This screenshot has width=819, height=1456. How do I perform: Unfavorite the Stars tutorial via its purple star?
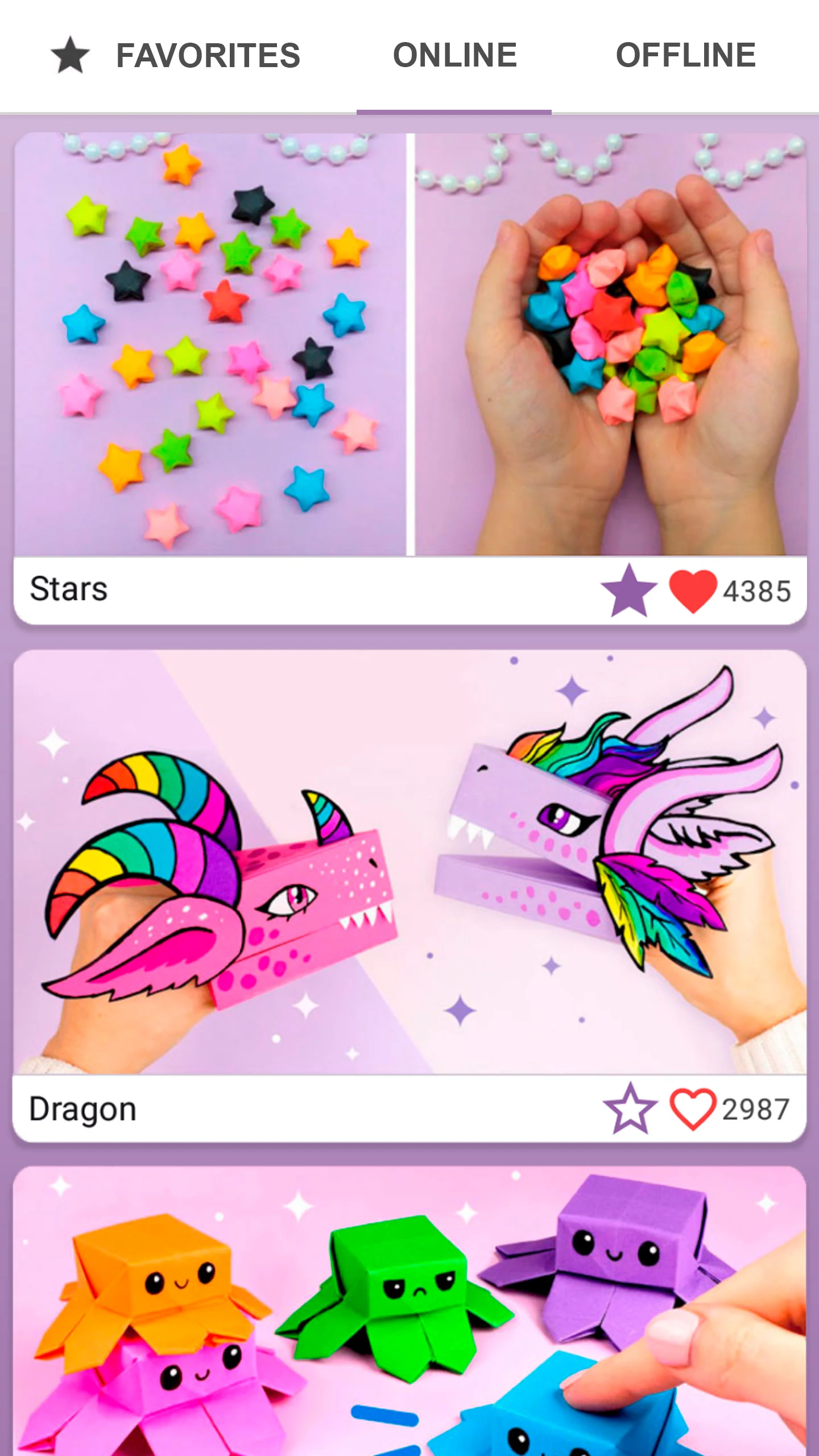tap(627, 592)
